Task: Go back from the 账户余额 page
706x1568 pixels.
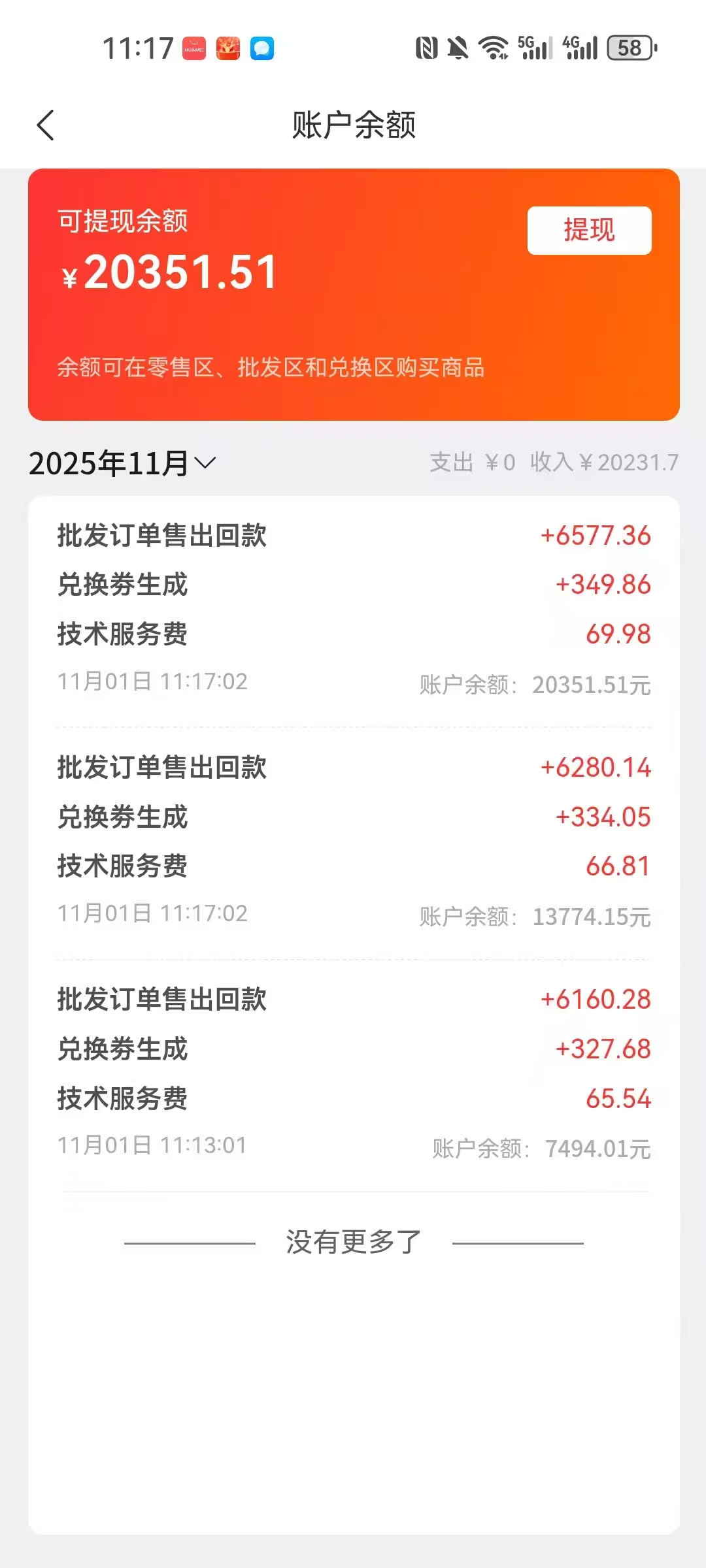Action: click(x=46, y=125)
